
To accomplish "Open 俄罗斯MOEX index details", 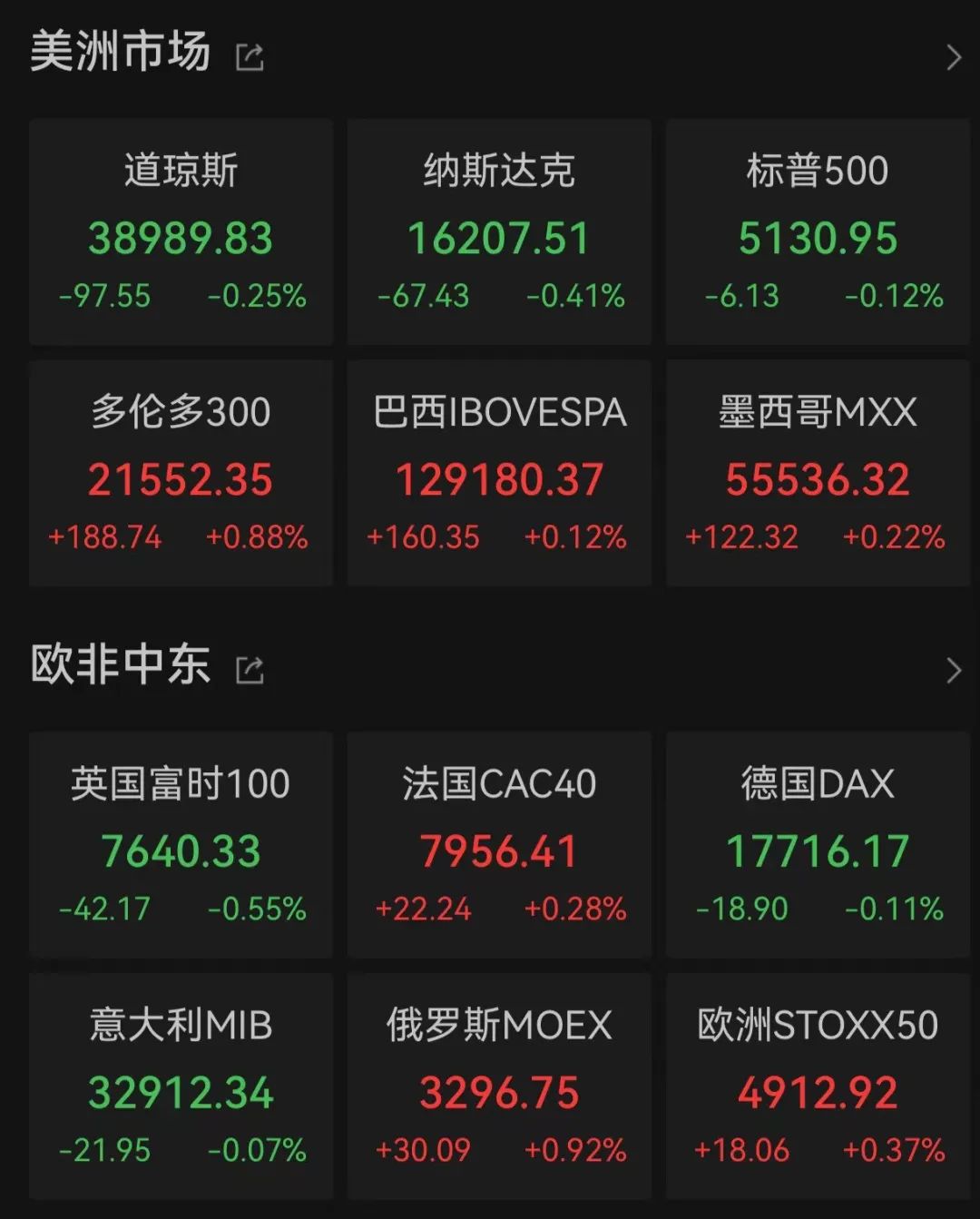I will 500,1086.
